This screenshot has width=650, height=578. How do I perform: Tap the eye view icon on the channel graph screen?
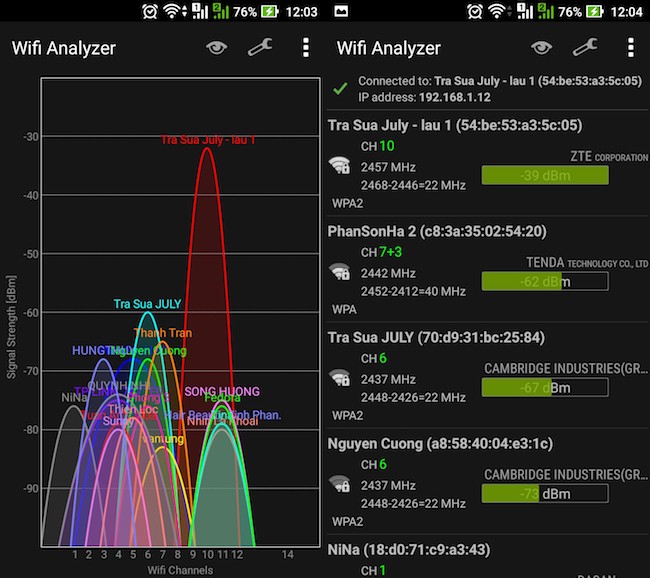point(216,48)
